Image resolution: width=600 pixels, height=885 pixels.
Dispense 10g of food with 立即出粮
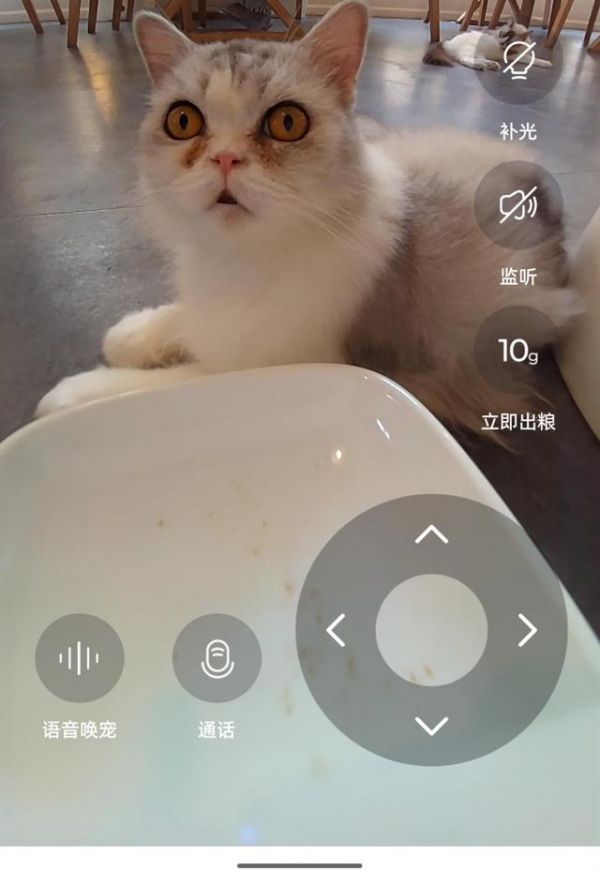(518, 350)
